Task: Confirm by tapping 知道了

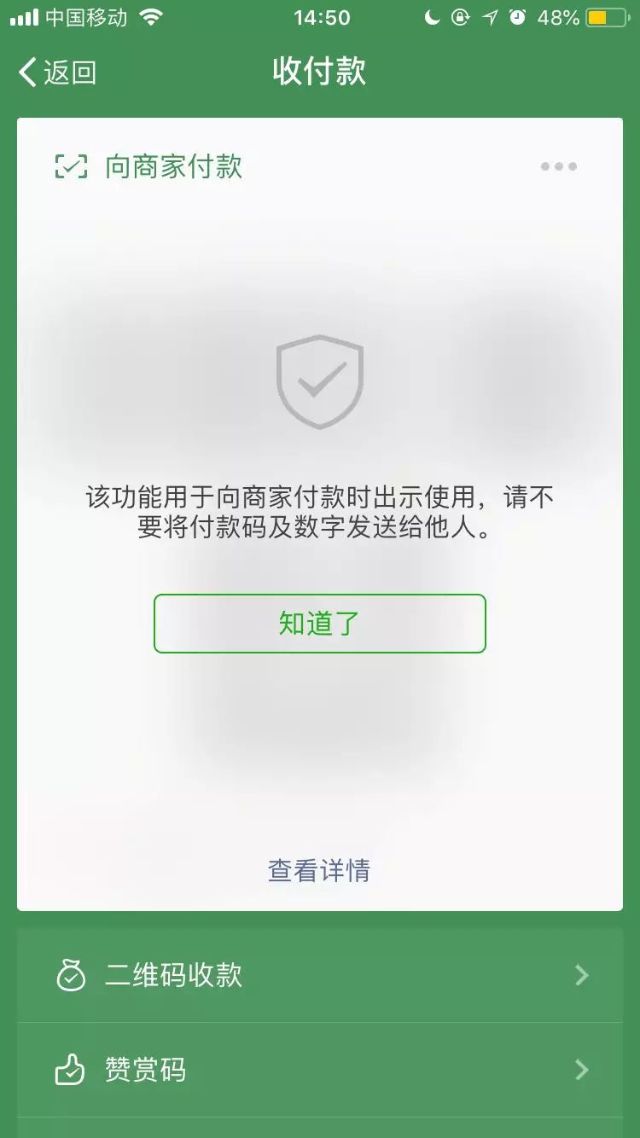Action: click(x=319, y=624)
